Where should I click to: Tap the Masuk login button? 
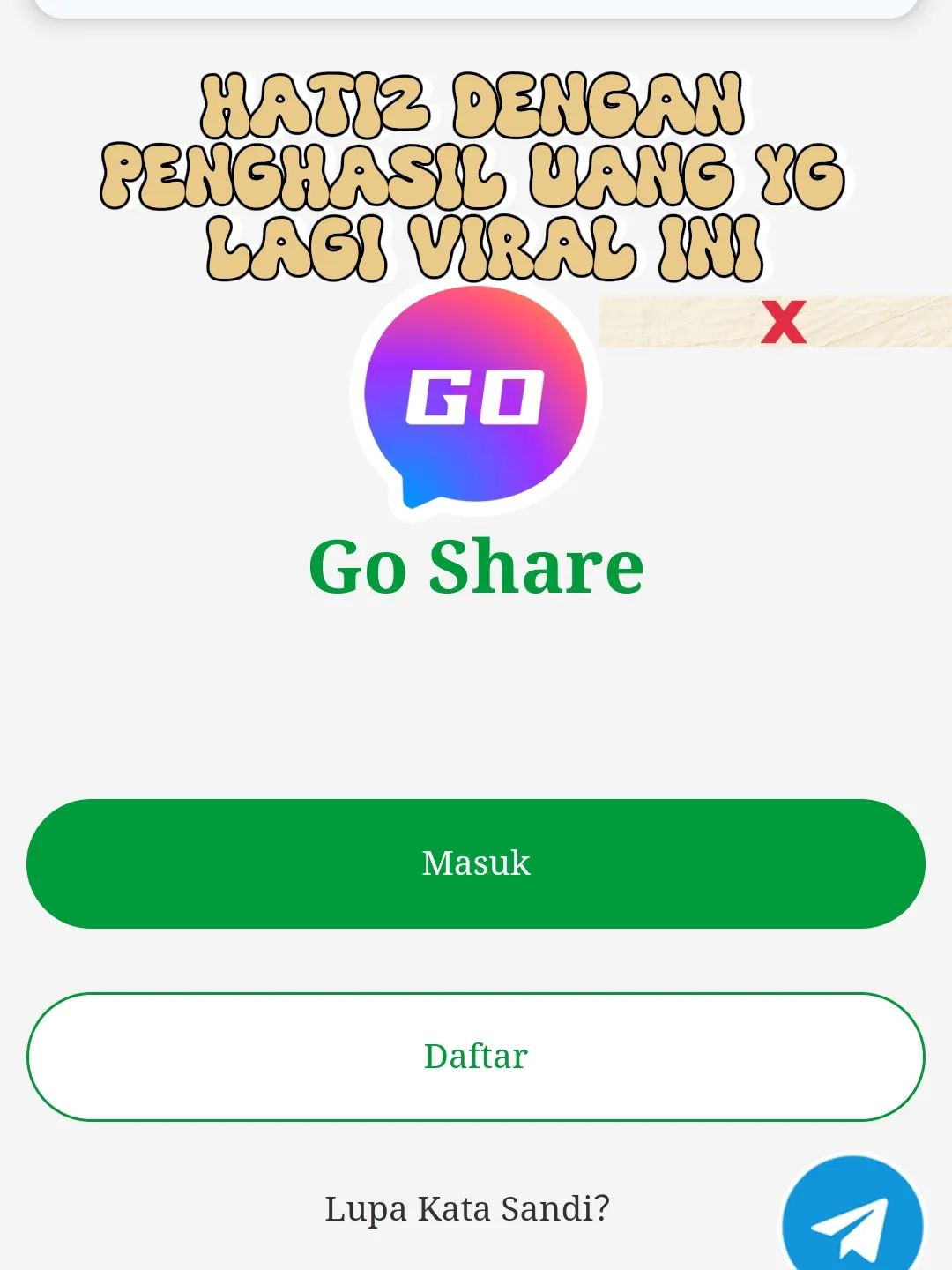[476, 863]
